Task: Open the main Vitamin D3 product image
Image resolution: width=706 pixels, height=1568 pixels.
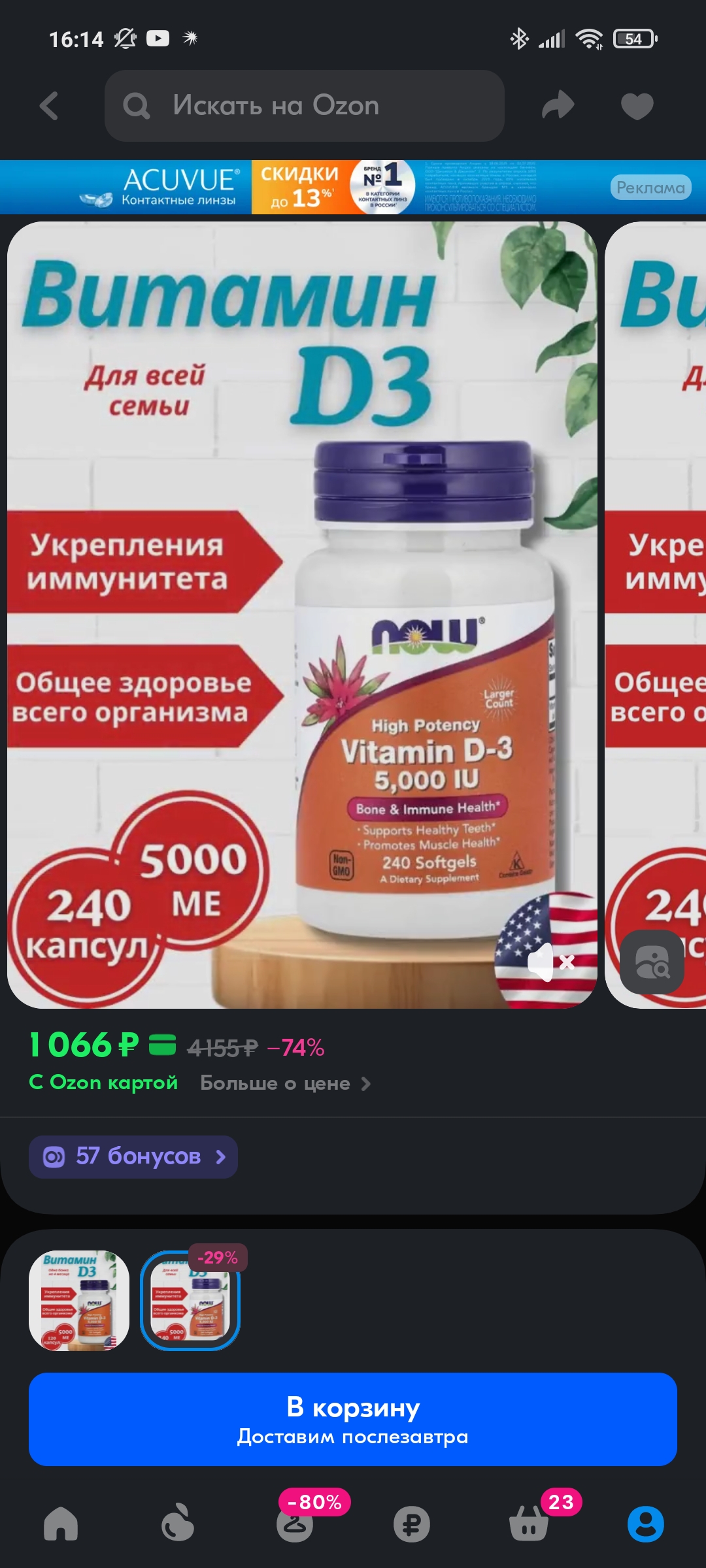Action: pyautogui.click(x=302, y=615)
